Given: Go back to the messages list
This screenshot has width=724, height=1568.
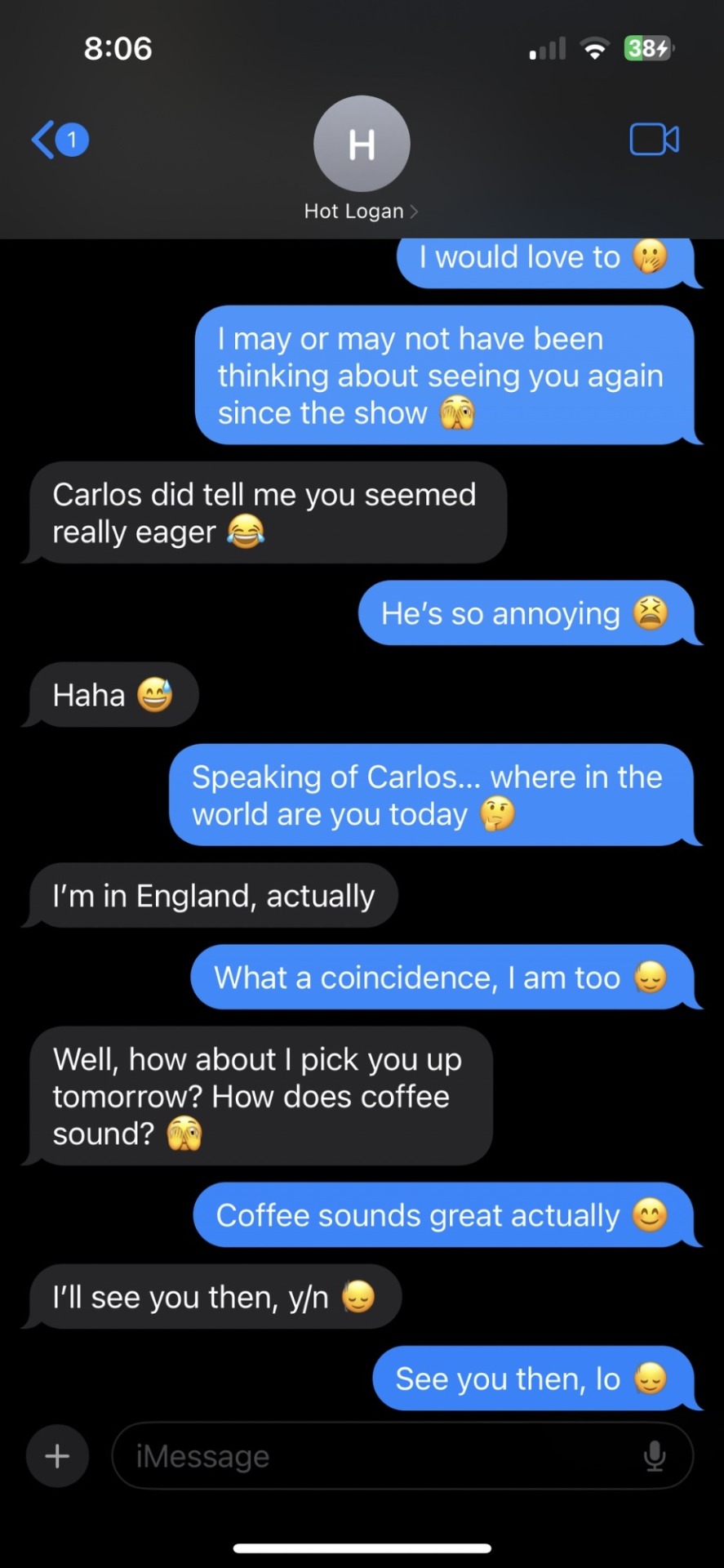Looking at the screenshot, I should [x=57, y=140].
